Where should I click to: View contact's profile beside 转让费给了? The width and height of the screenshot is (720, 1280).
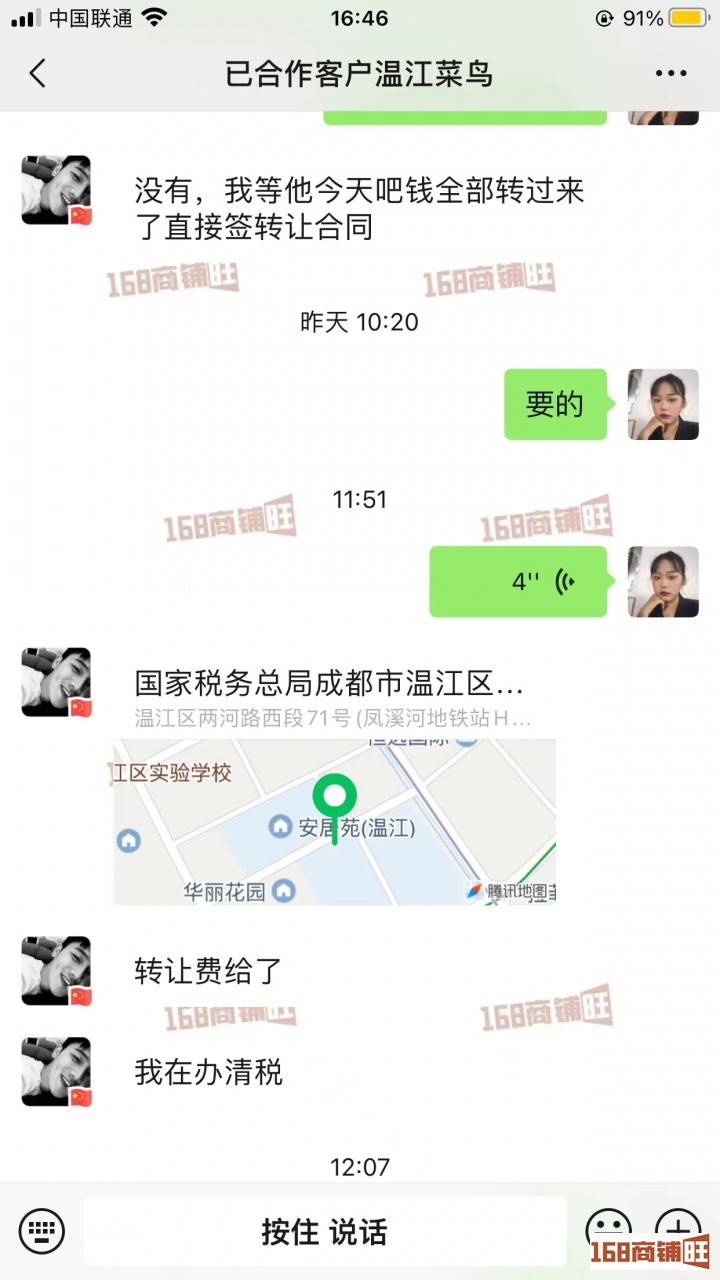coord(56,971)
